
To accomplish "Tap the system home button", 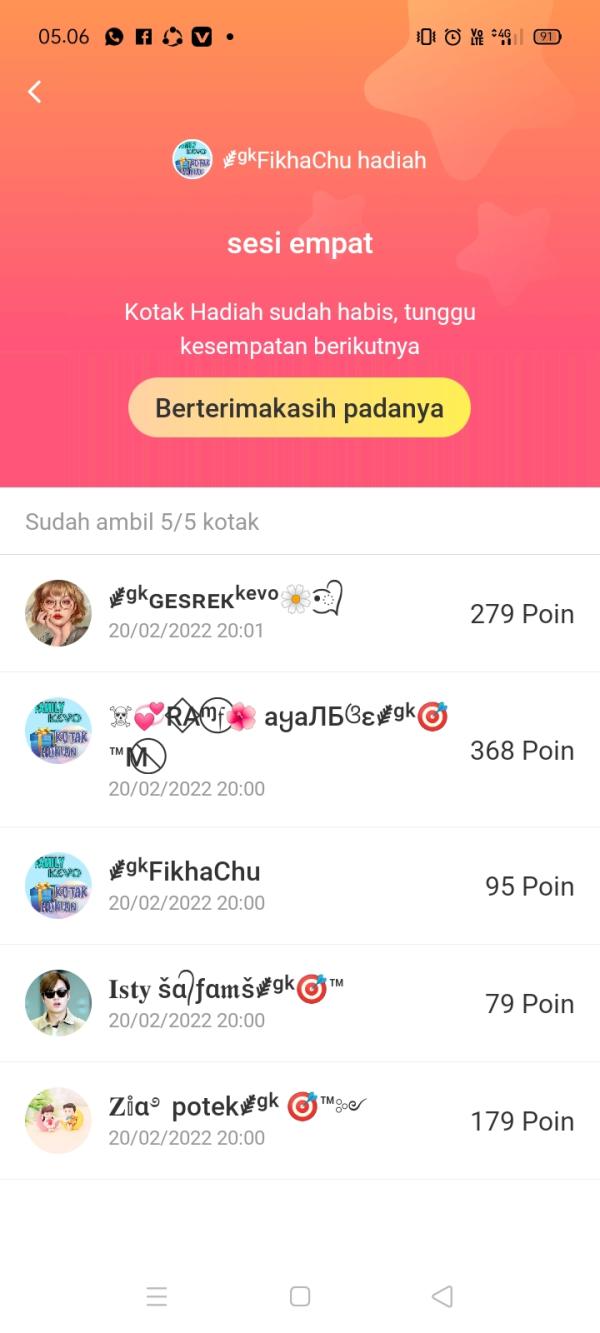I will click(300, 1296).
